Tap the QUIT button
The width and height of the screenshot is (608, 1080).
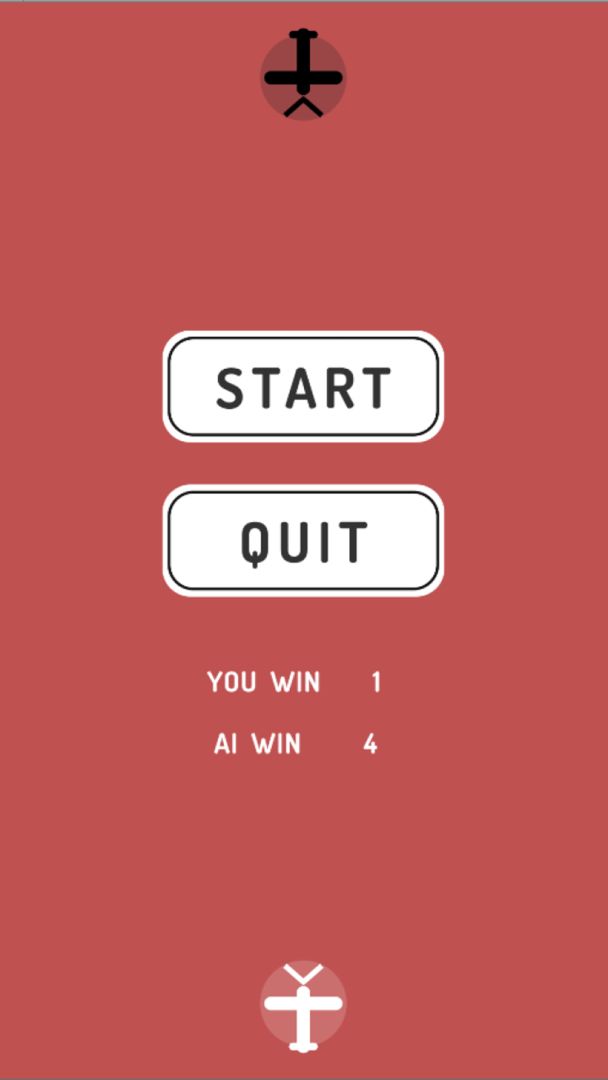(x=303, y=541)
